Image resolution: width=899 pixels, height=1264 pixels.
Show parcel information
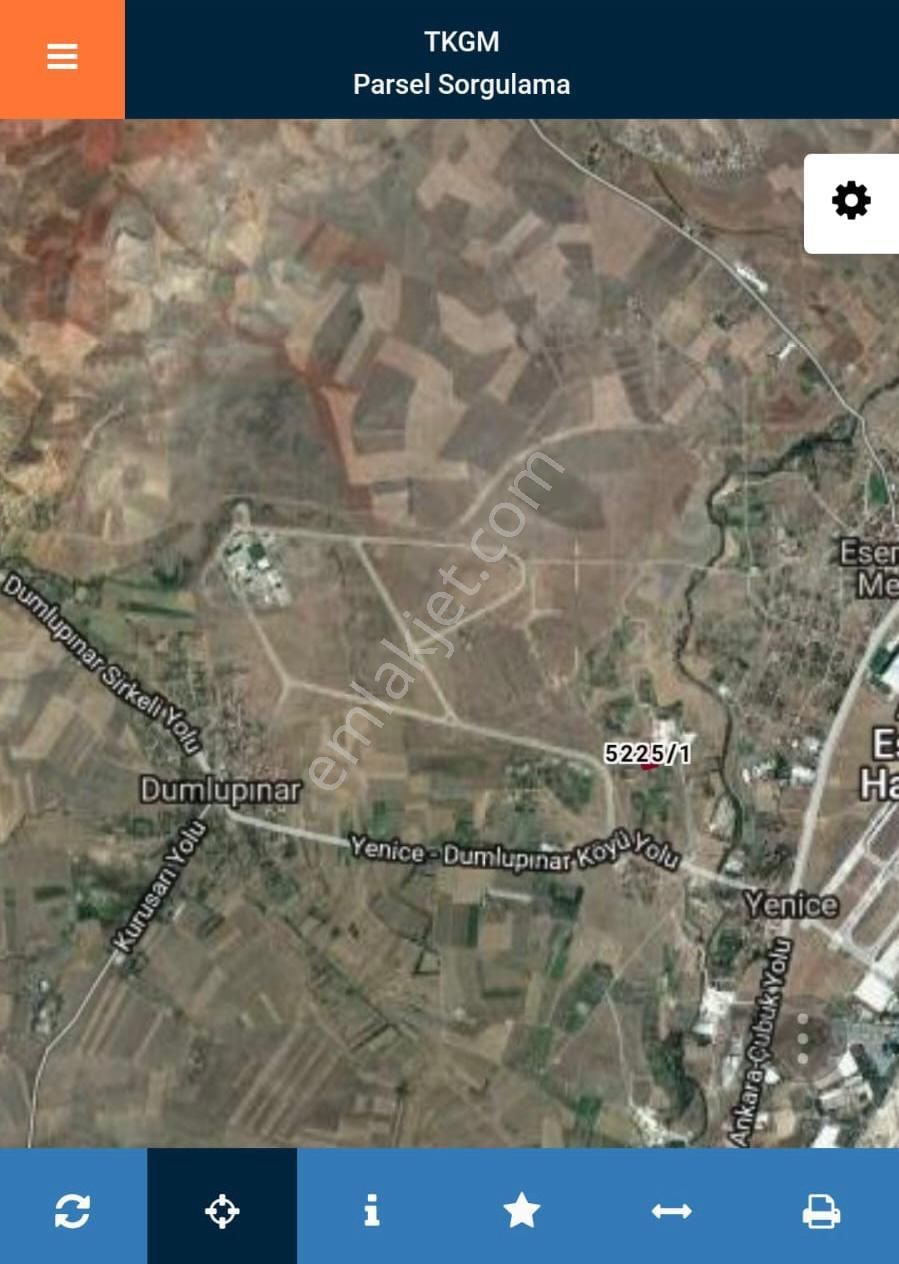[372, 1211]
